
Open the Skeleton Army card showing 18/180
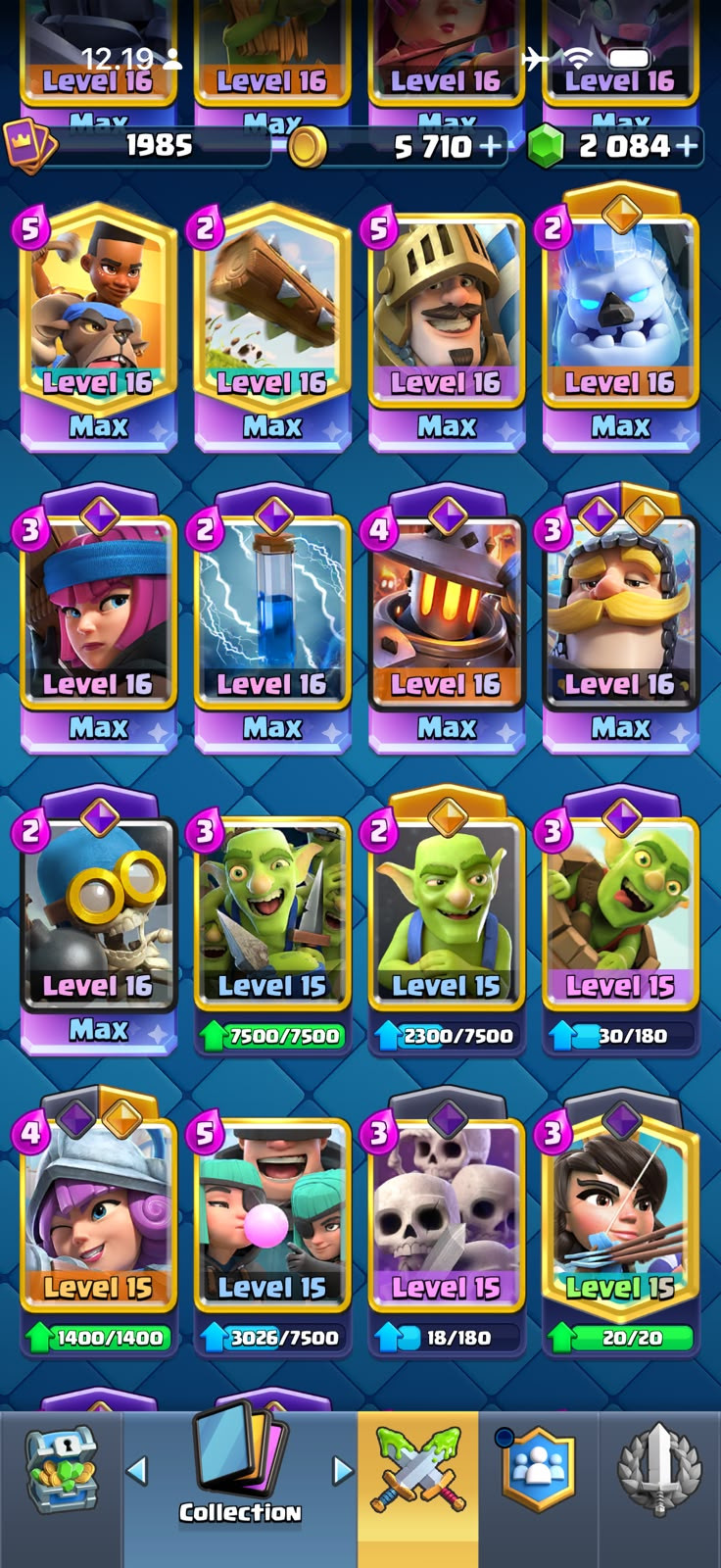tap(447, 1225)
